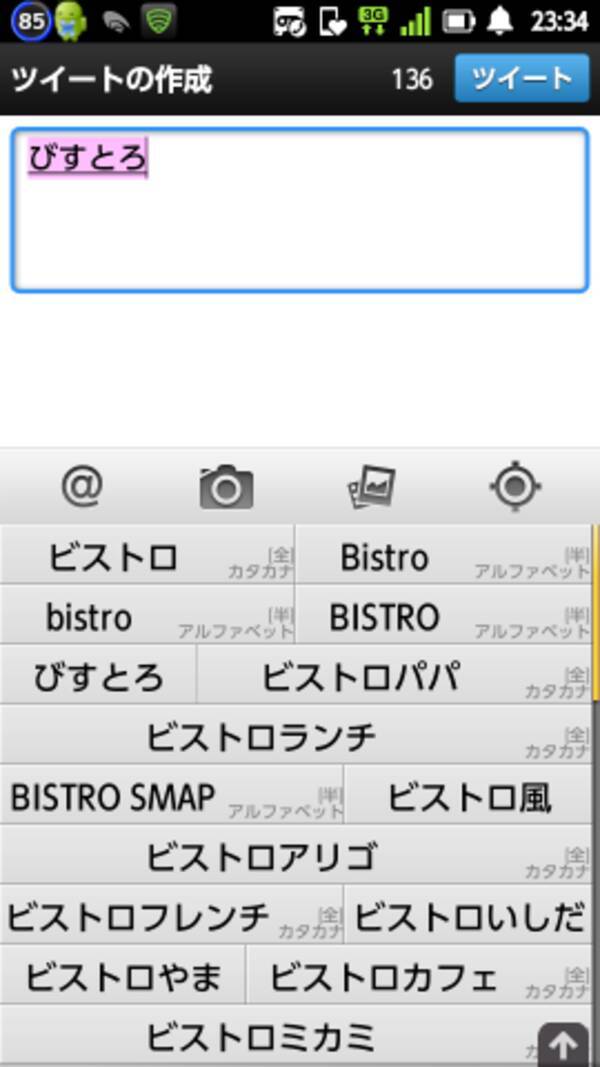Choose hiragana びすとろ candidate

click(98, 676)
